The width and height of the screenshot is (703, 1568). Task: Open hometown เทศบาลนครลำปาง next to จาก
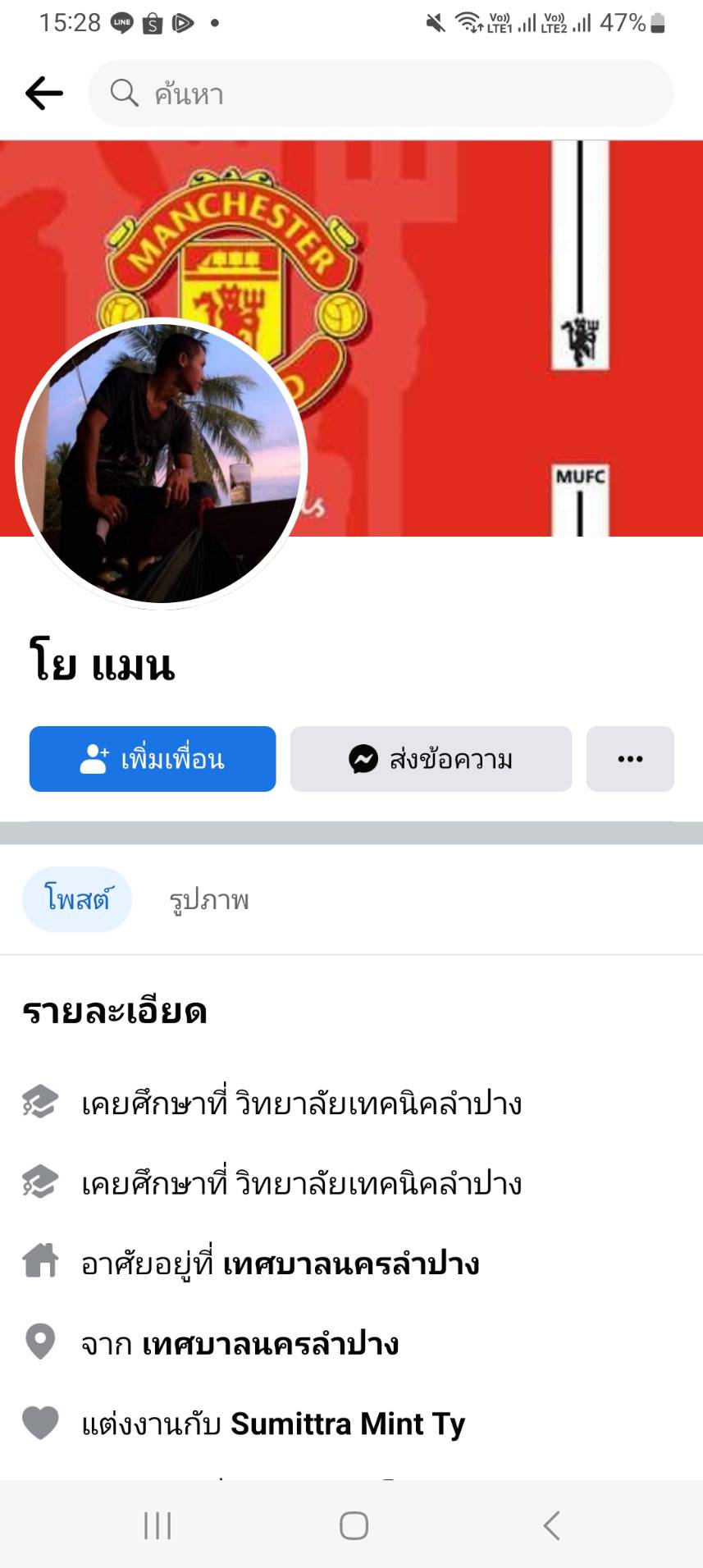(271, 1344)
